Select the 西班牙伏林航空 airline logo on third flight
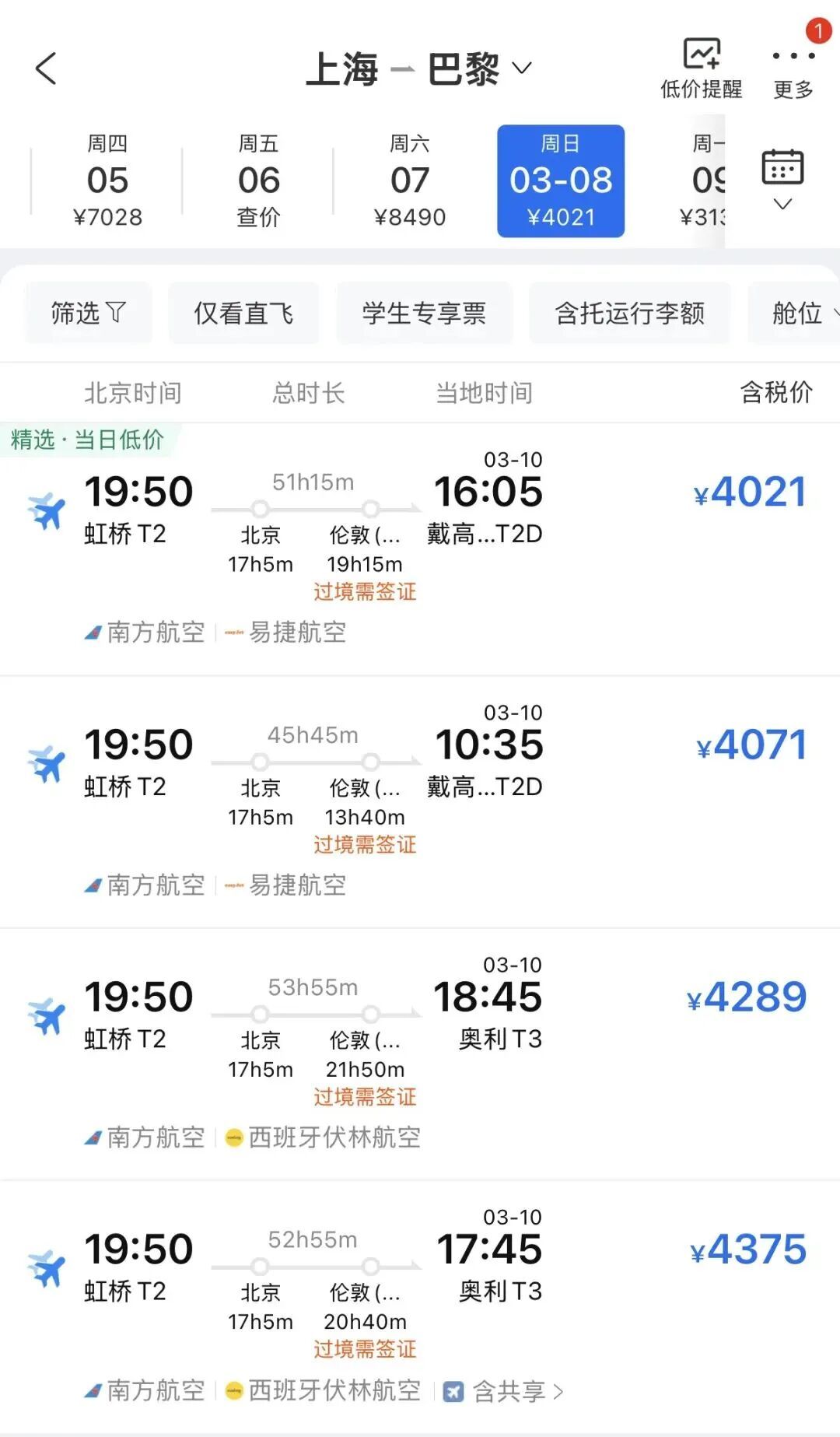The image size is (840, 1437). [233, 1137]
